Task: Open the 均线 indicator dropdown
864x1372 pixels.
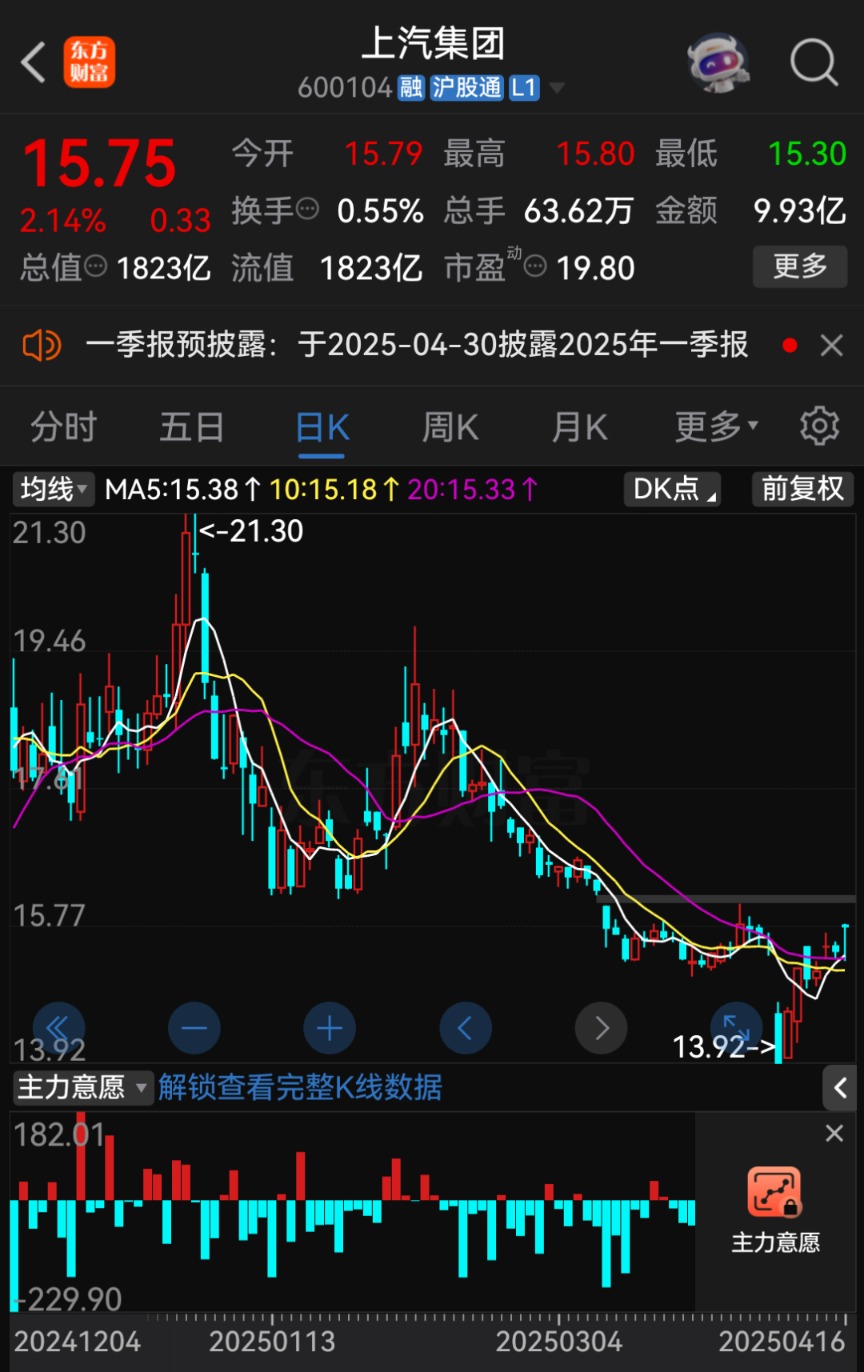Action: (x=54, y=489)
